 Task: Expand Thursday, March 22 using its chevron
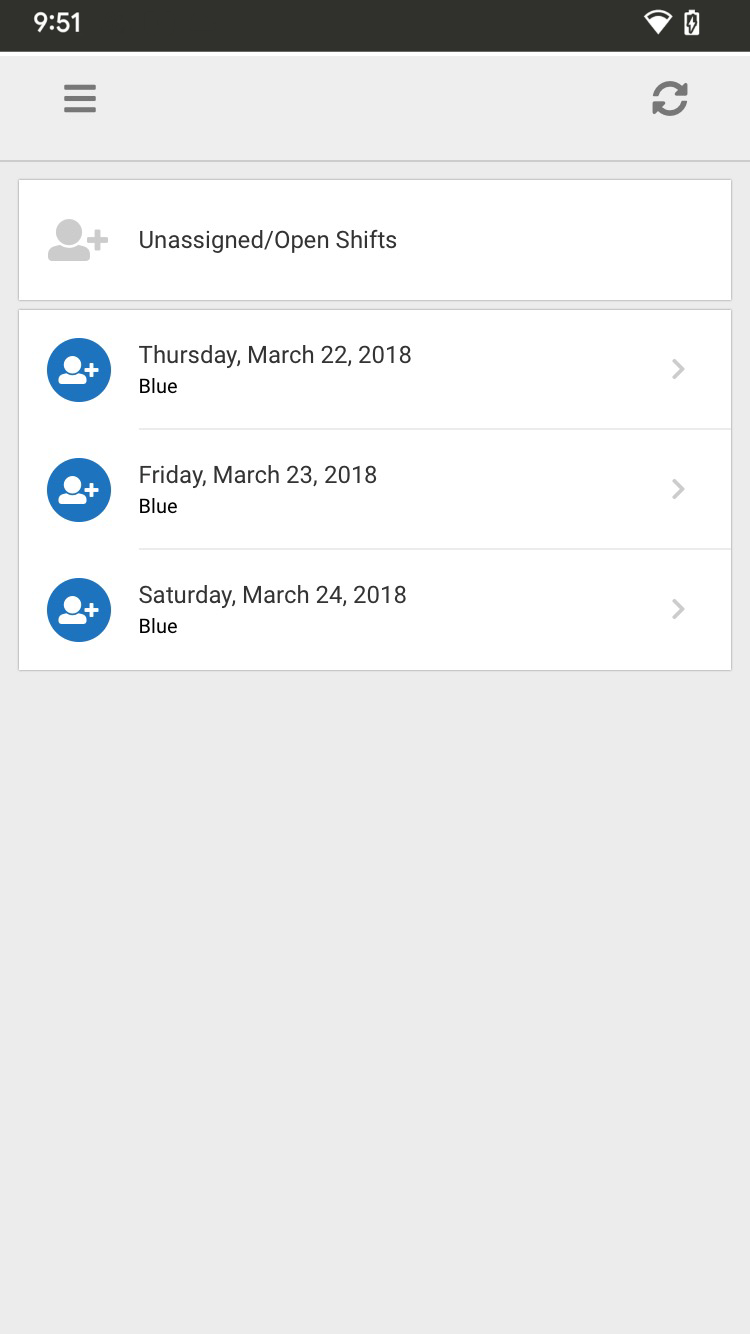678,369
